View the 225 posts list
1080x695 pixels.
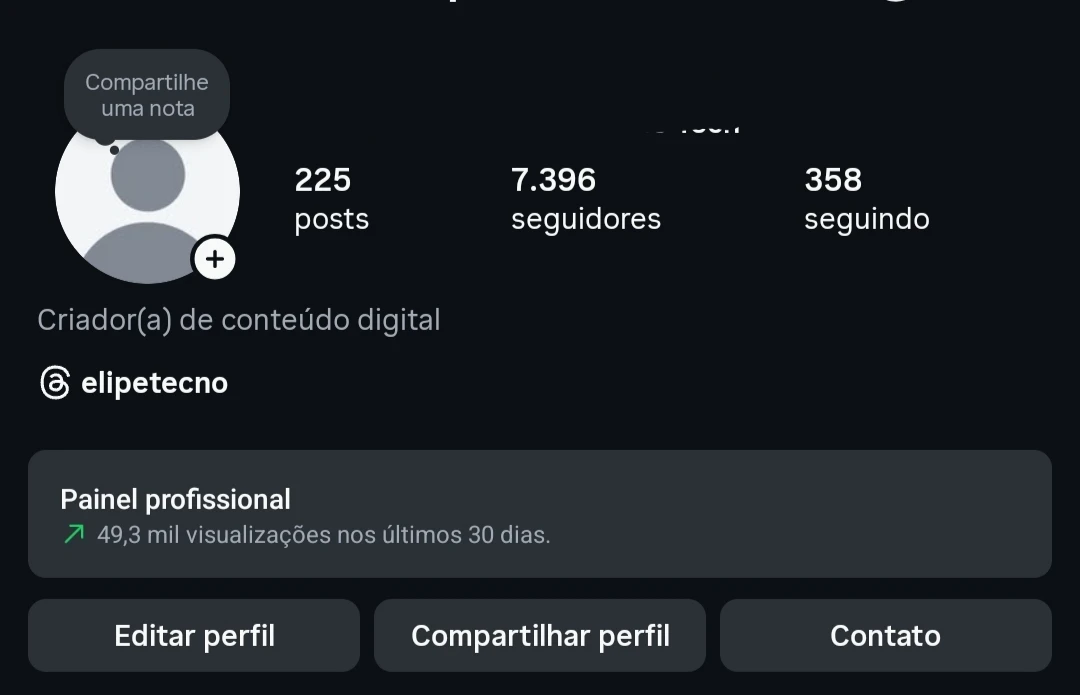pyautogui.click(x=331, y=199)
